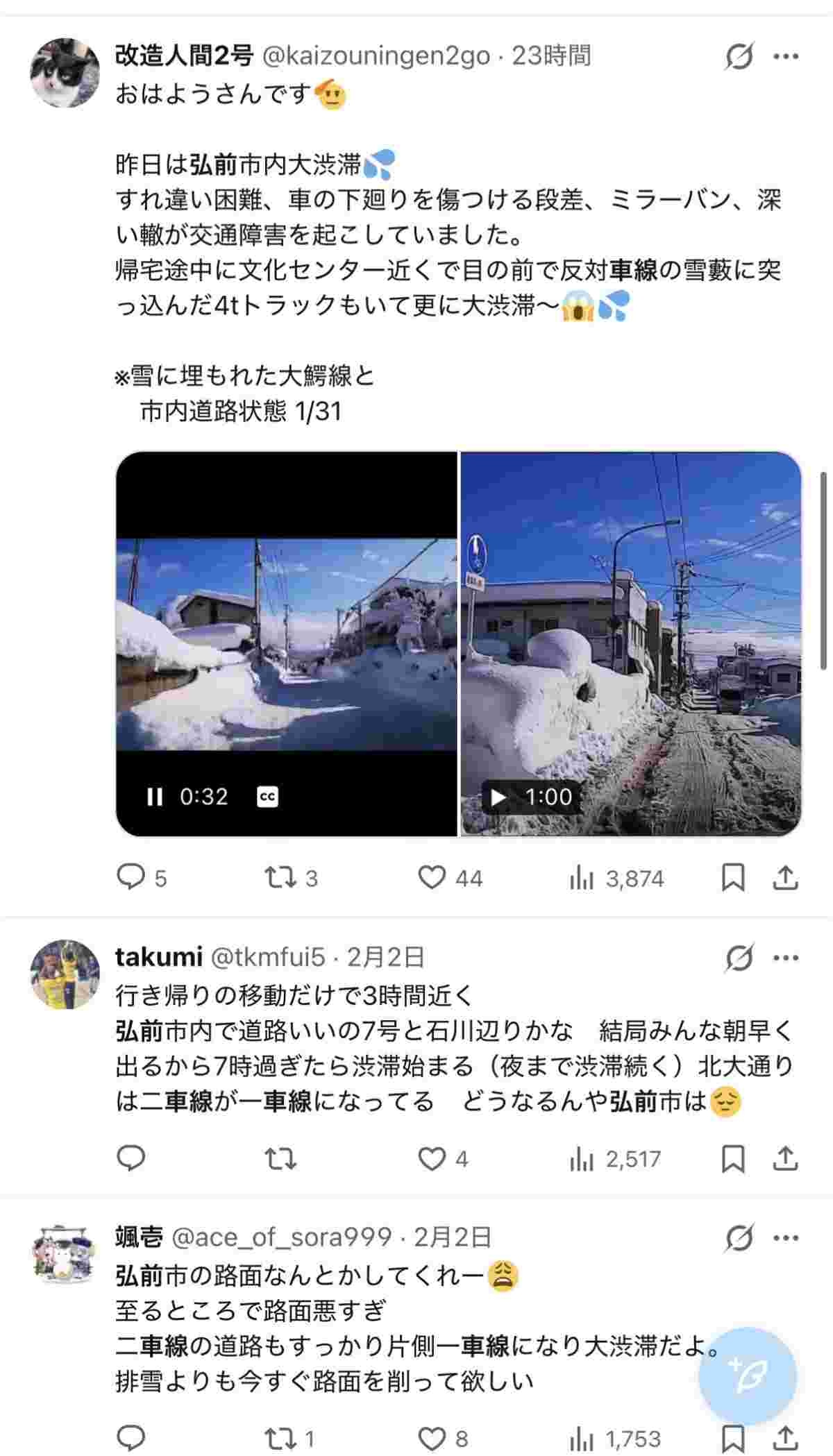
Task: Open overflow menu on 颯壱's post
Action: (786, 1238)
